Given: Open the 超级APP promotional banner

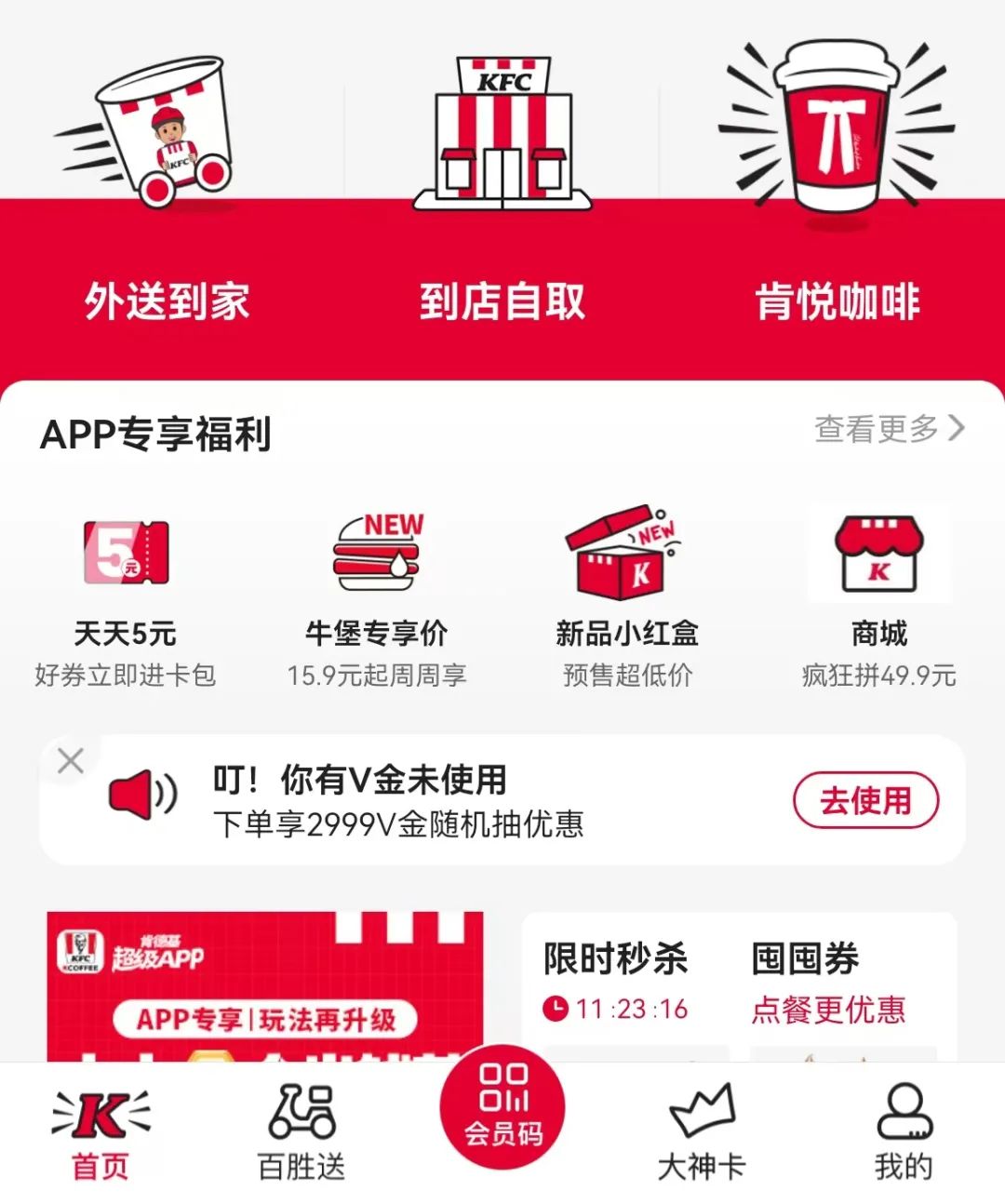Looking at the screenshot, I should pos(265,986).
